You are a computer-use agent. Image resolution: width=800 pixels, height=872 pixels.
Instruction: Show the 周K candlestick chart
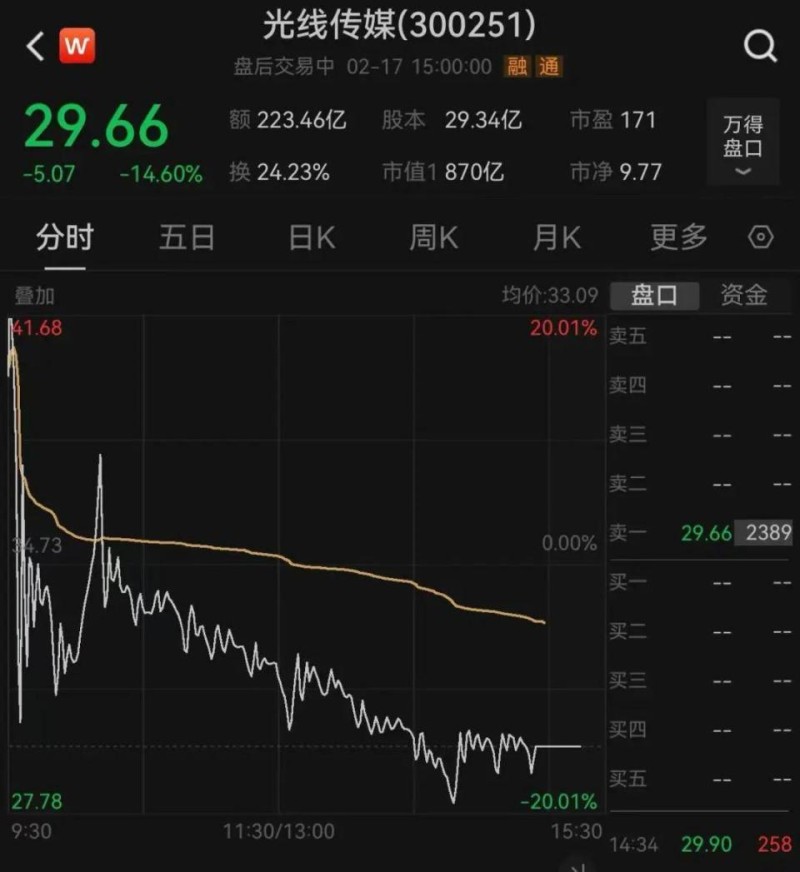(434, 238)
